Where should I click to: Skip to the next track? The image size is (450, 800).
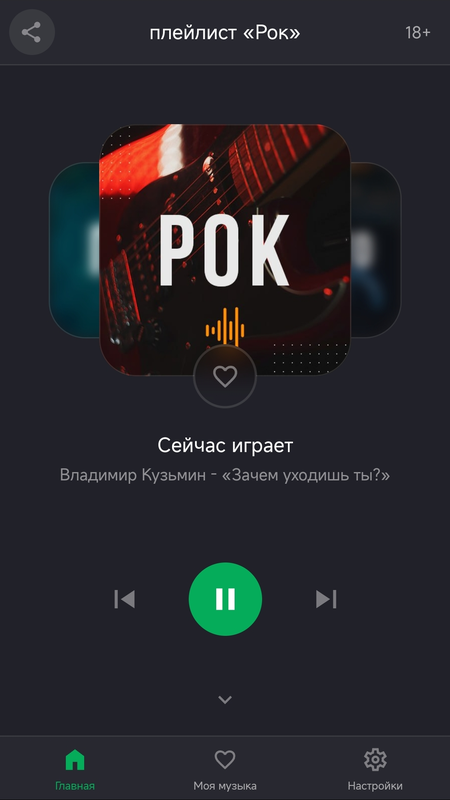[326, 599]
